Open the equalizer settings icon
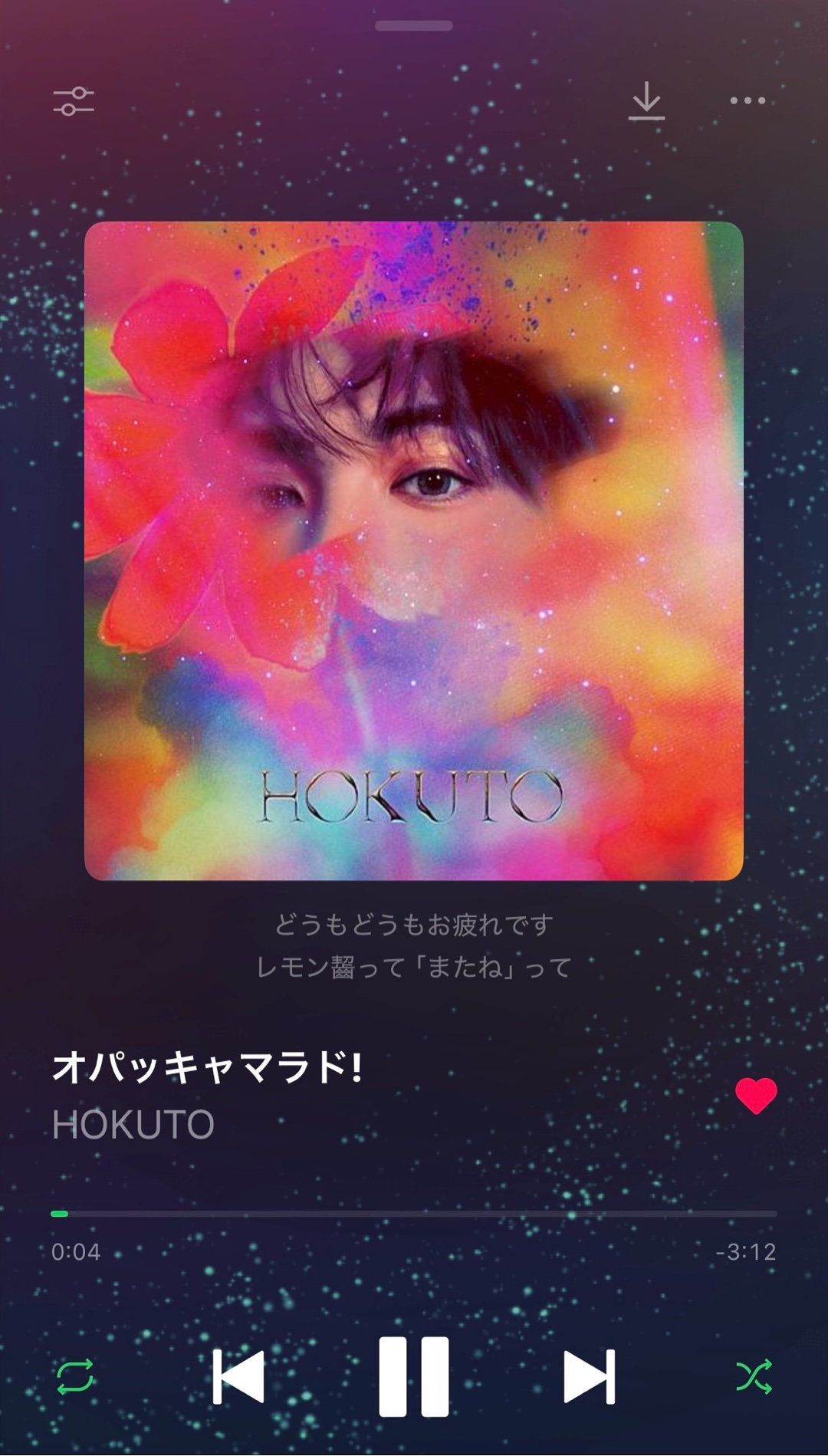The width and height of the screenshot is (828, 1456). tap(74, 101)
